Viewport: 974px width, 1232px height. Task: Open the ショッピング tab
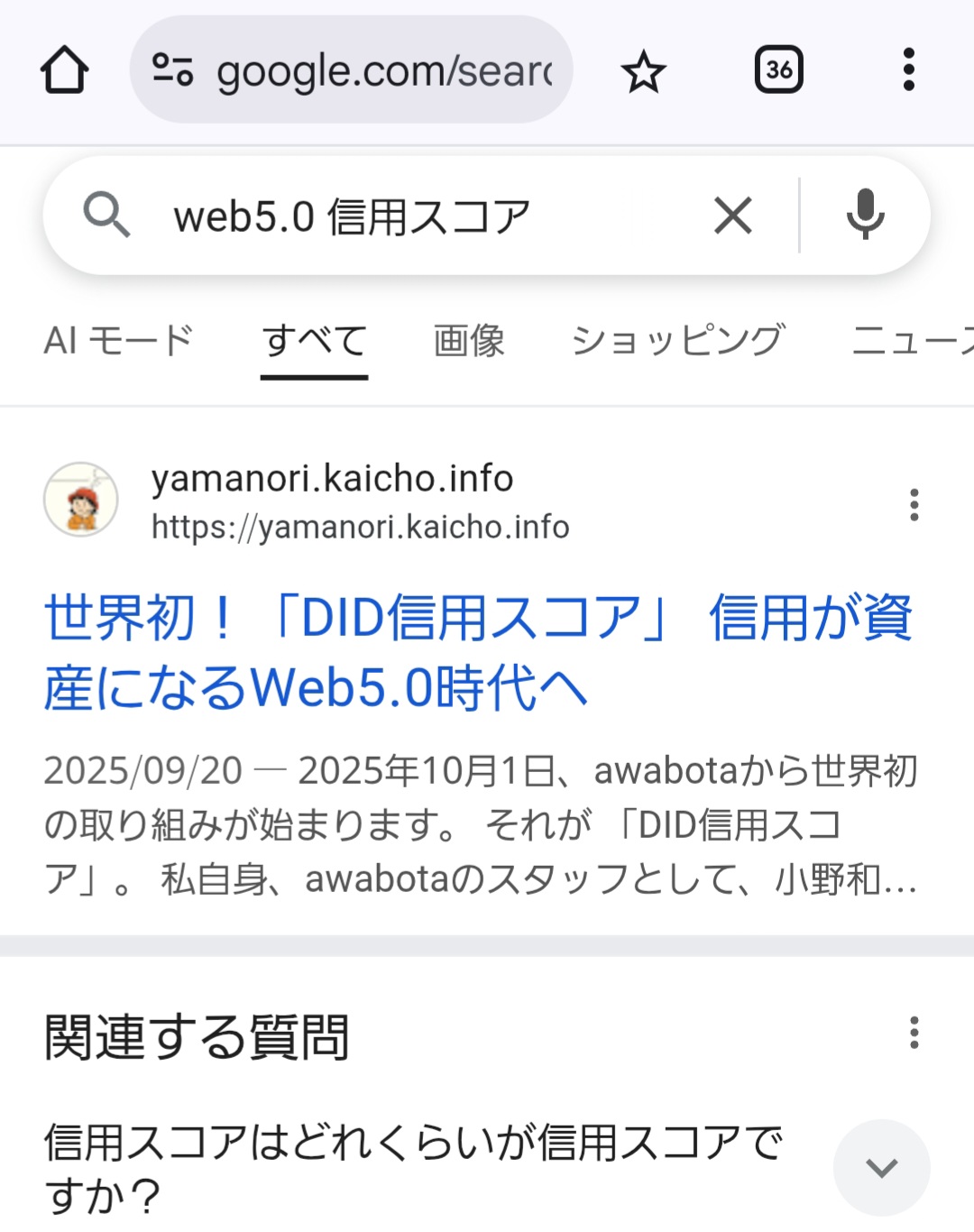tap(678, 341)
